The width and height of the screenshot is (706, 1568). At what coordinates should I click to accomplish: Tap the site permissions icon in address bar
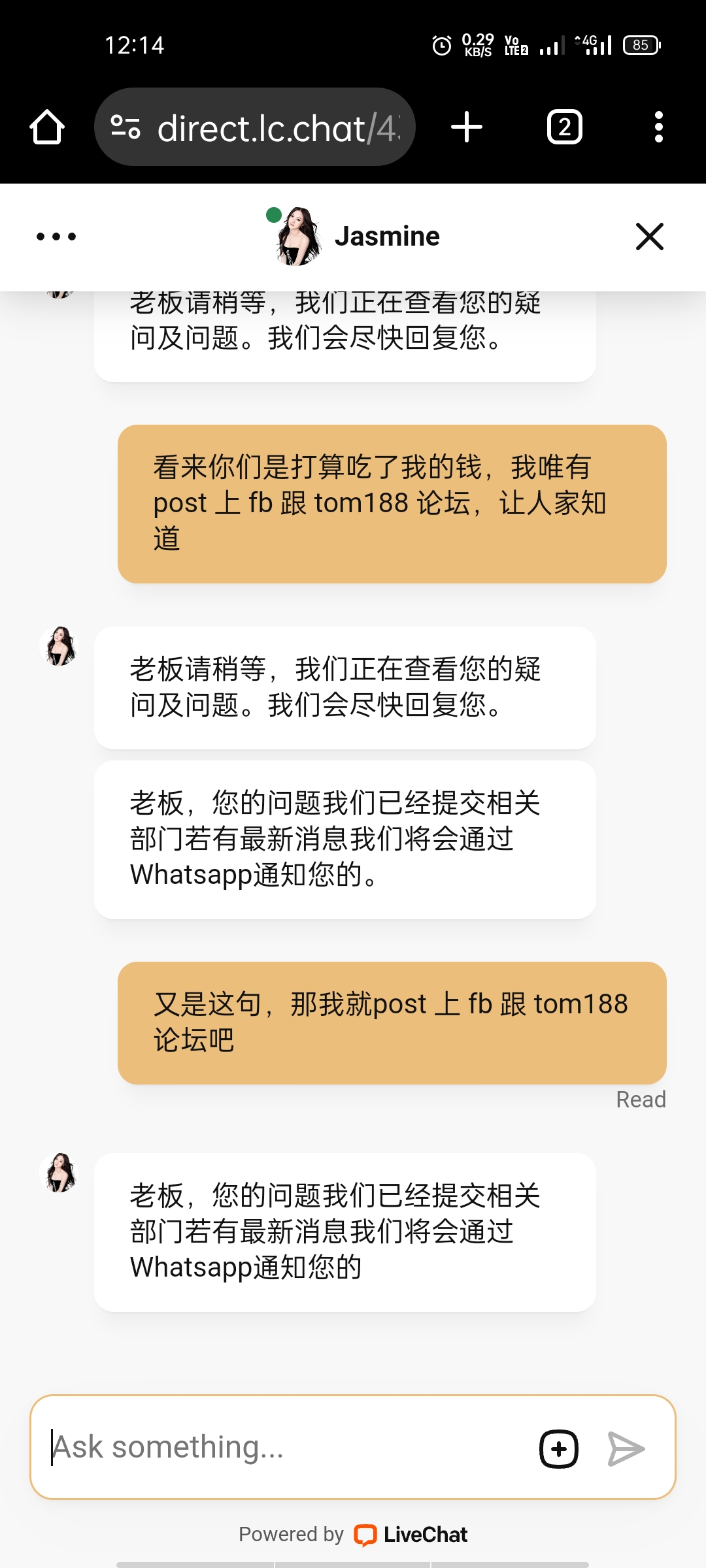(x=126, y=126)
